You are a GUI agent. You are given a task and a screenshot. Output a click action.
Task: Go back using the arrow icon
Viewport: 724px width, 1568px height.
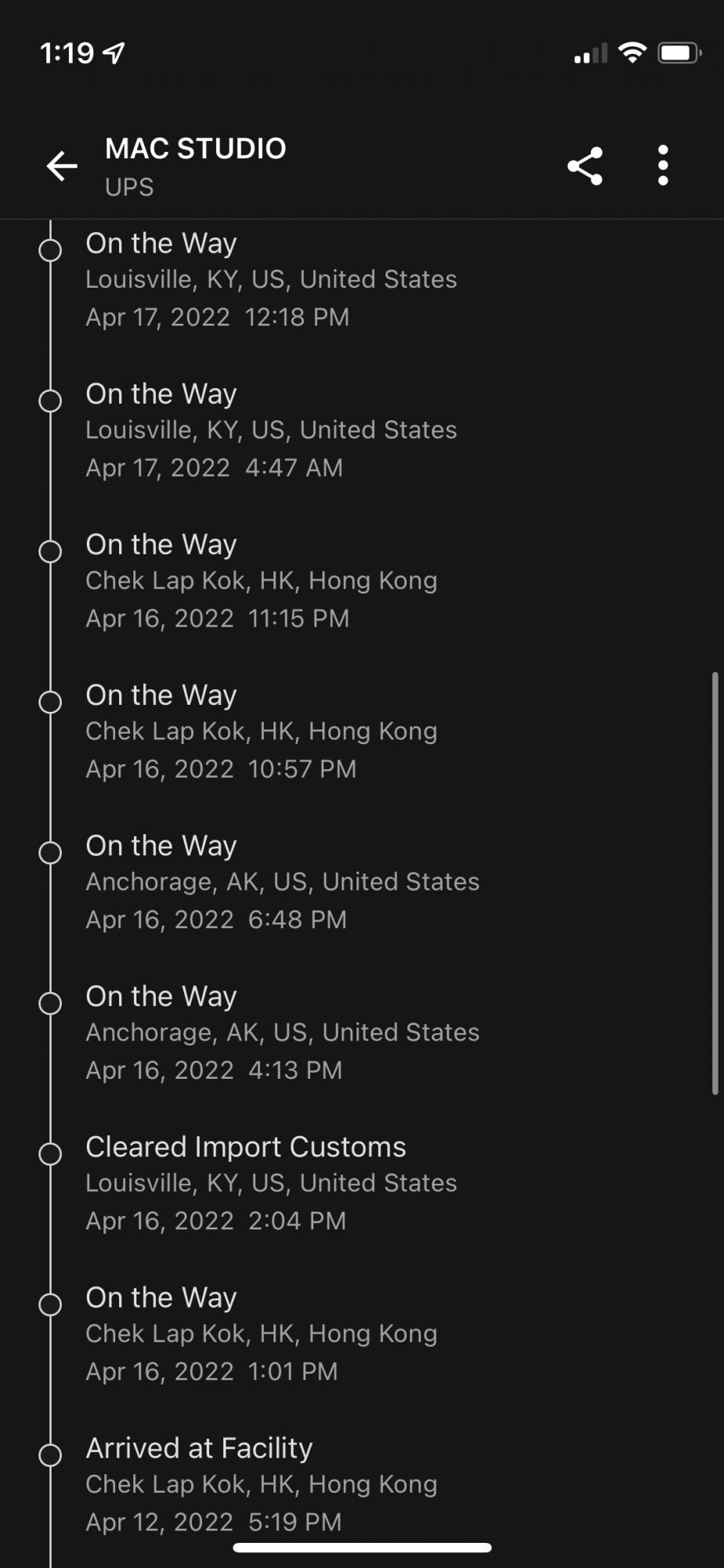point(62,166)
